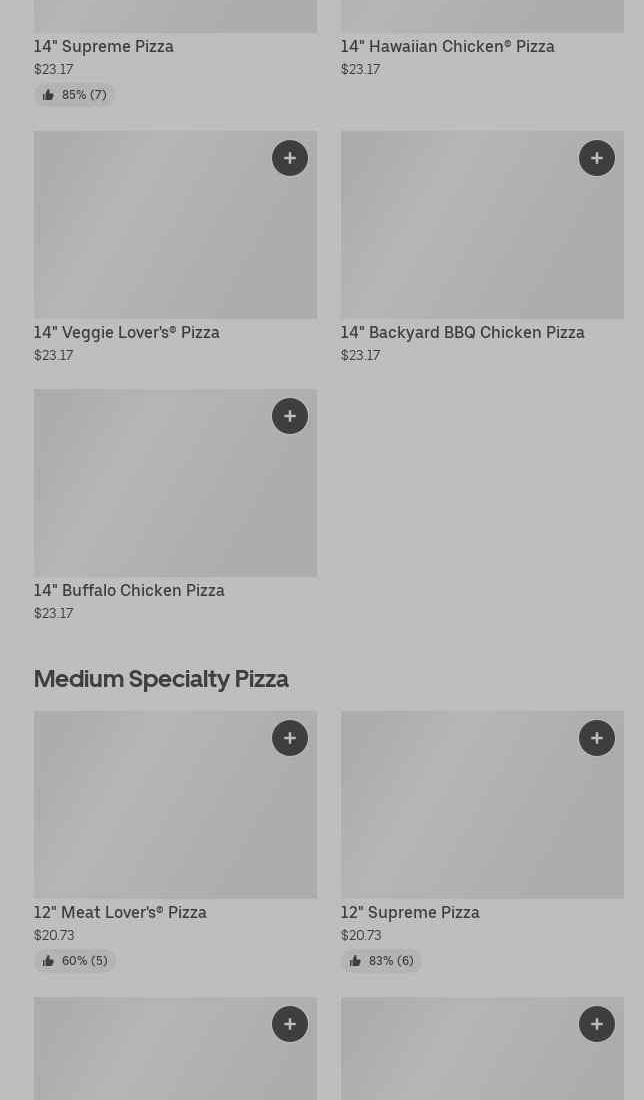Open the 14" Buffalo Chicken Pizza item
Viewport: 644px width, 1100px height.
tap(129, 590)
